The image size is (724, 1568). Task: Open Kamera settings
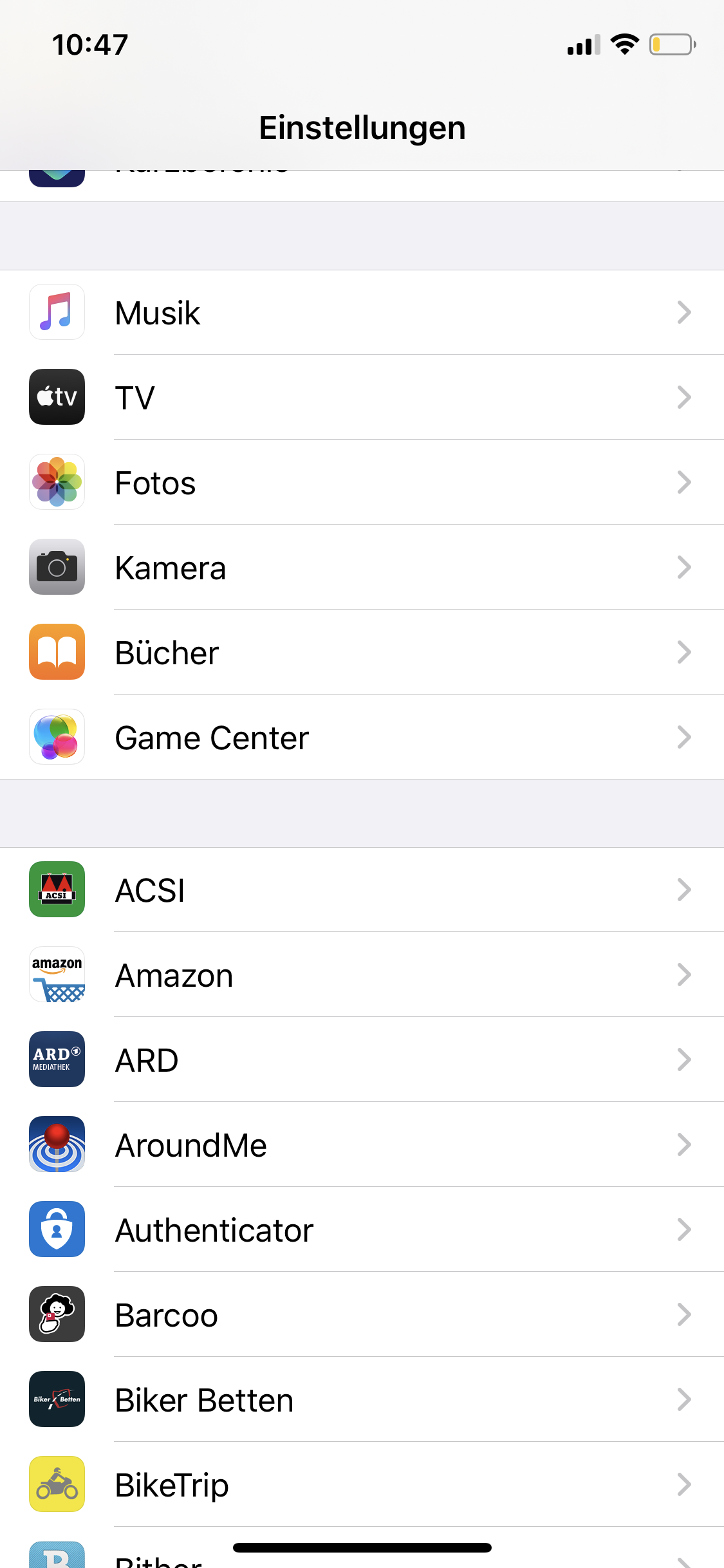tap(360, 568)
